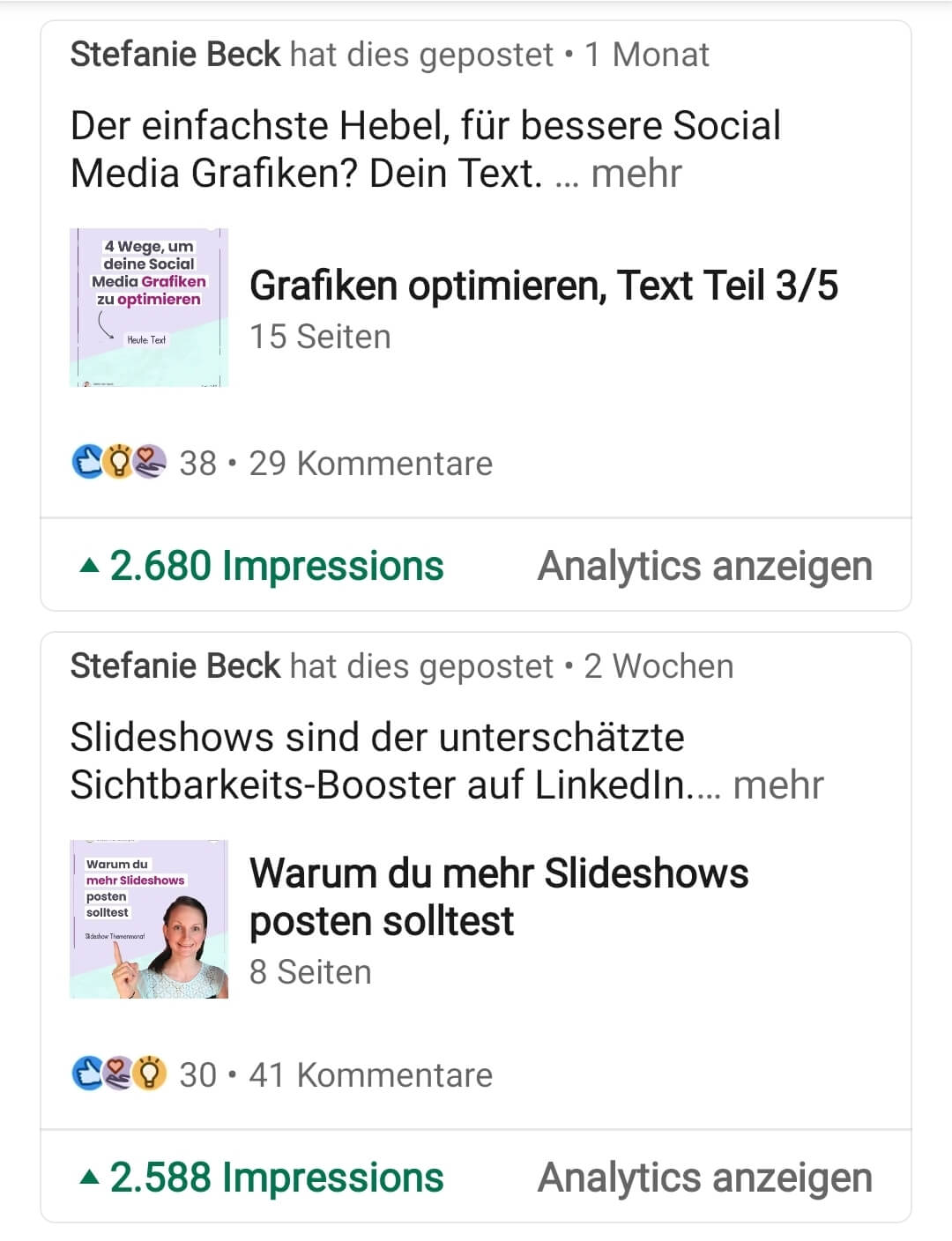Expand the first post text via mehr
952x1241 pixels.
point(636,174)
